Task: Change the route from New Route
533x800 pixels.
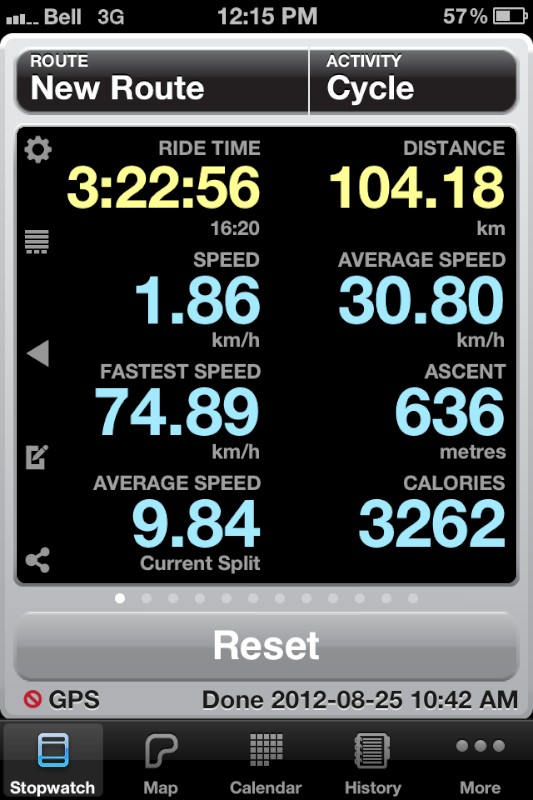Action: [x=163, y=81]
